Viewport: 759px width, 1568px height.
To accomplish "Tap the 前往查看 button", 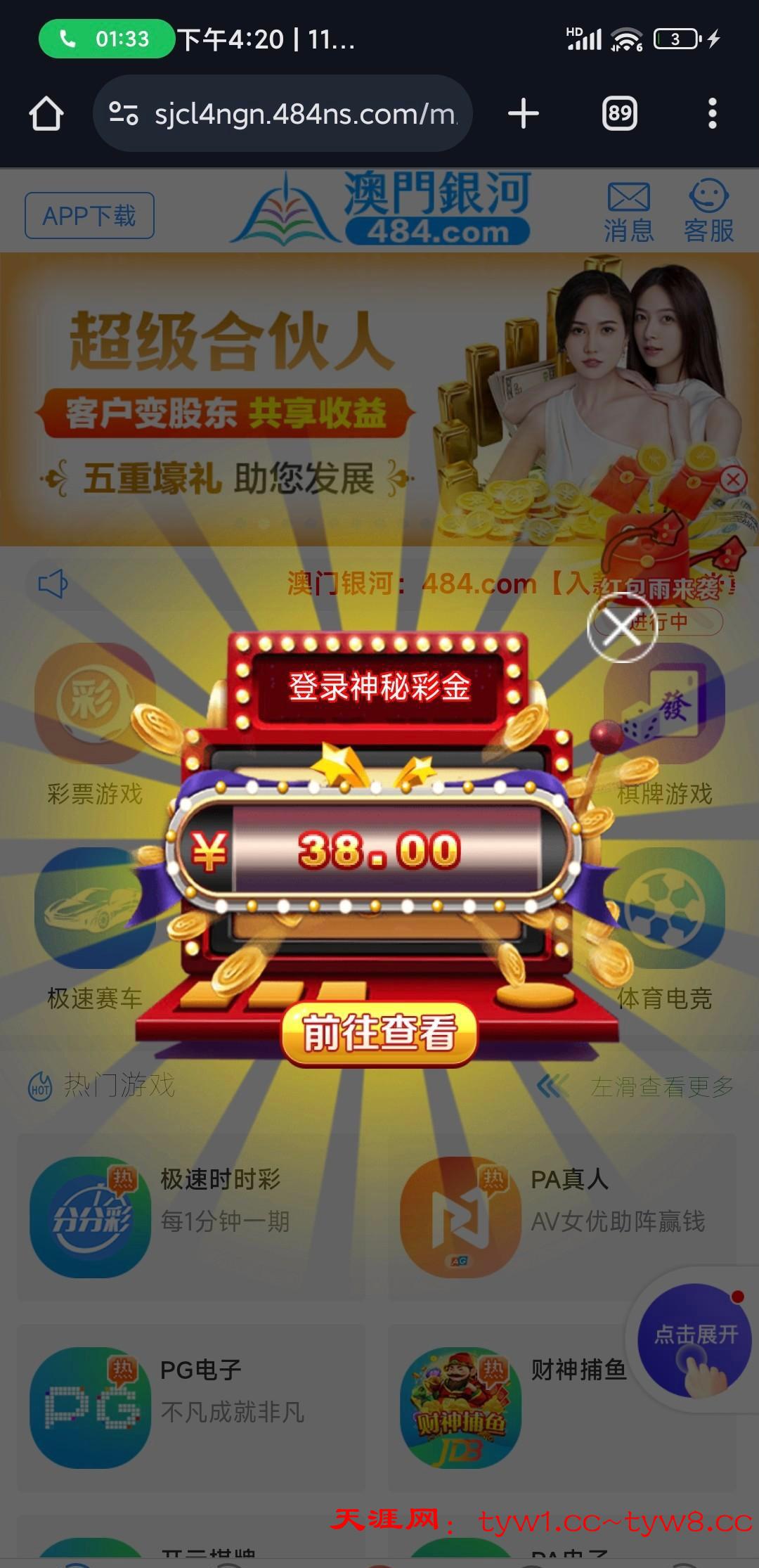I will [x=379, y=1033].
